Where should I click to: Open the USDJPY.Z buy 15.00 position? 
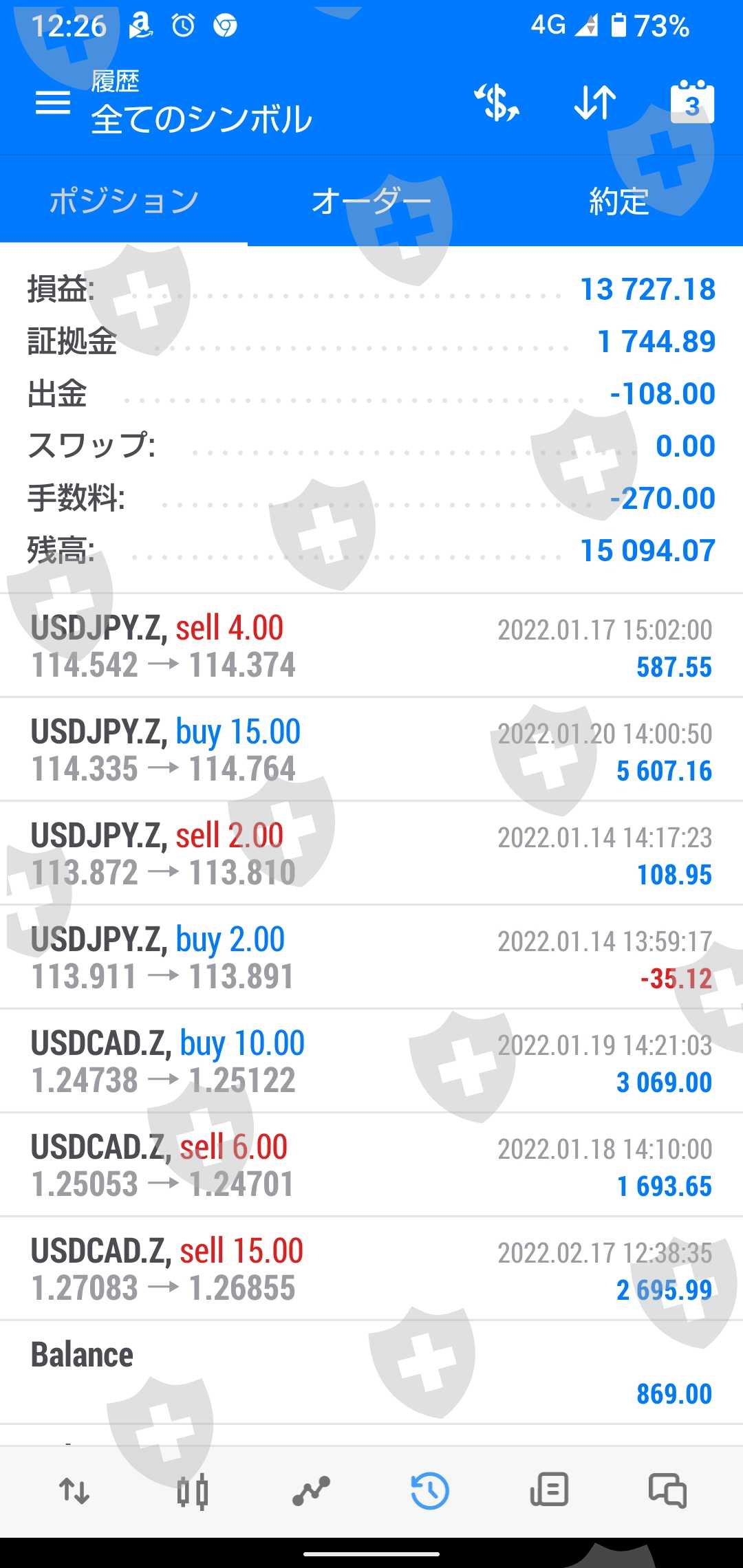point(371,750)
